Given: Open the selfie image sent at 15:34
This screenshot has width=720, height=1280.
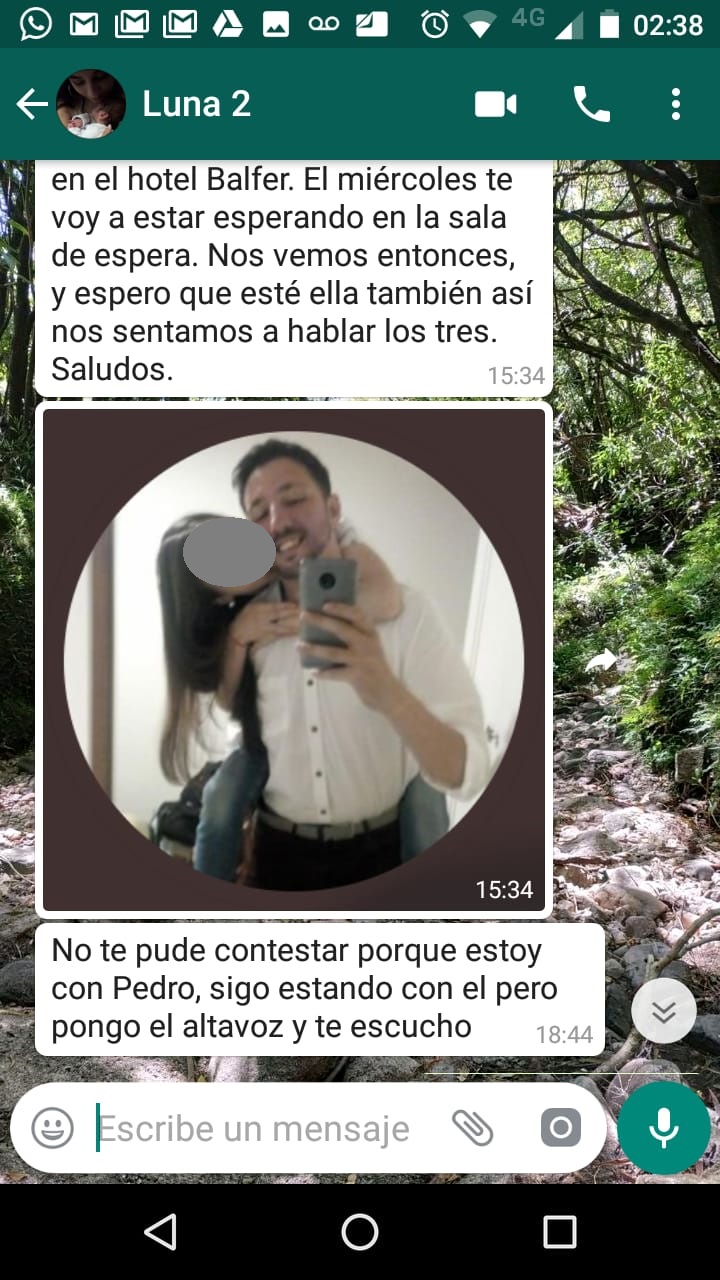Looking at the screenshot, I should click(294, 660).
